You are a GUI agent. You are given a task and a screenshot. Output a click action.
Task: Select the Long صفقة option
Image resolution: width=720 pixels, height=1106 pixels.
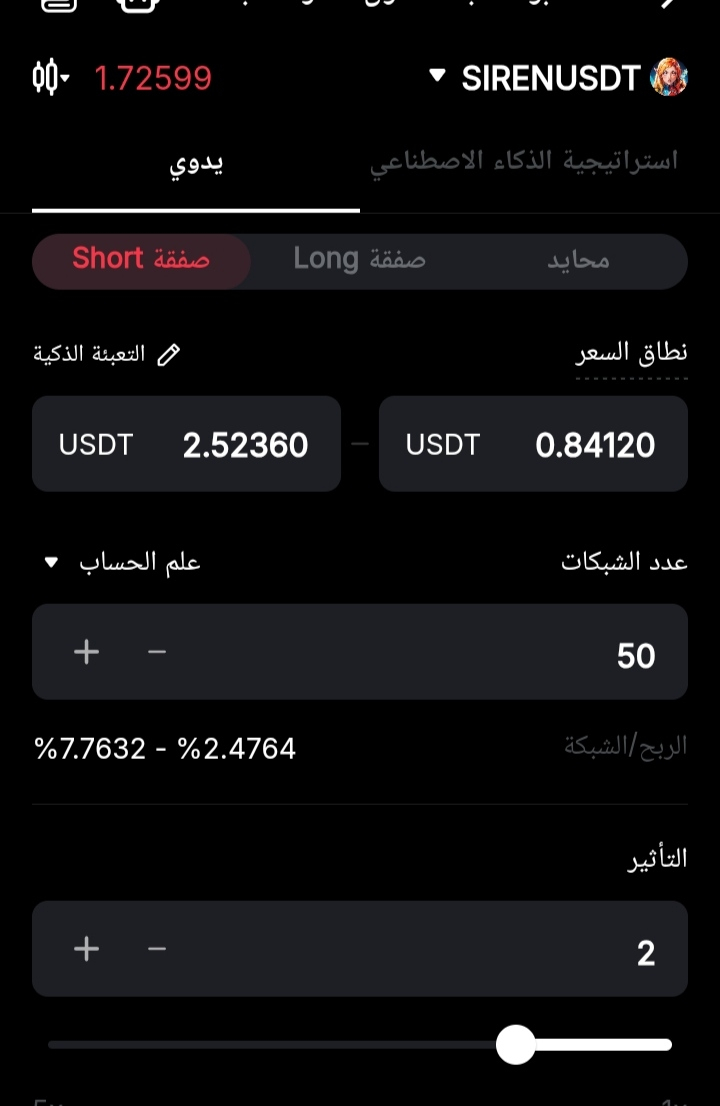[x=359, y=260]
